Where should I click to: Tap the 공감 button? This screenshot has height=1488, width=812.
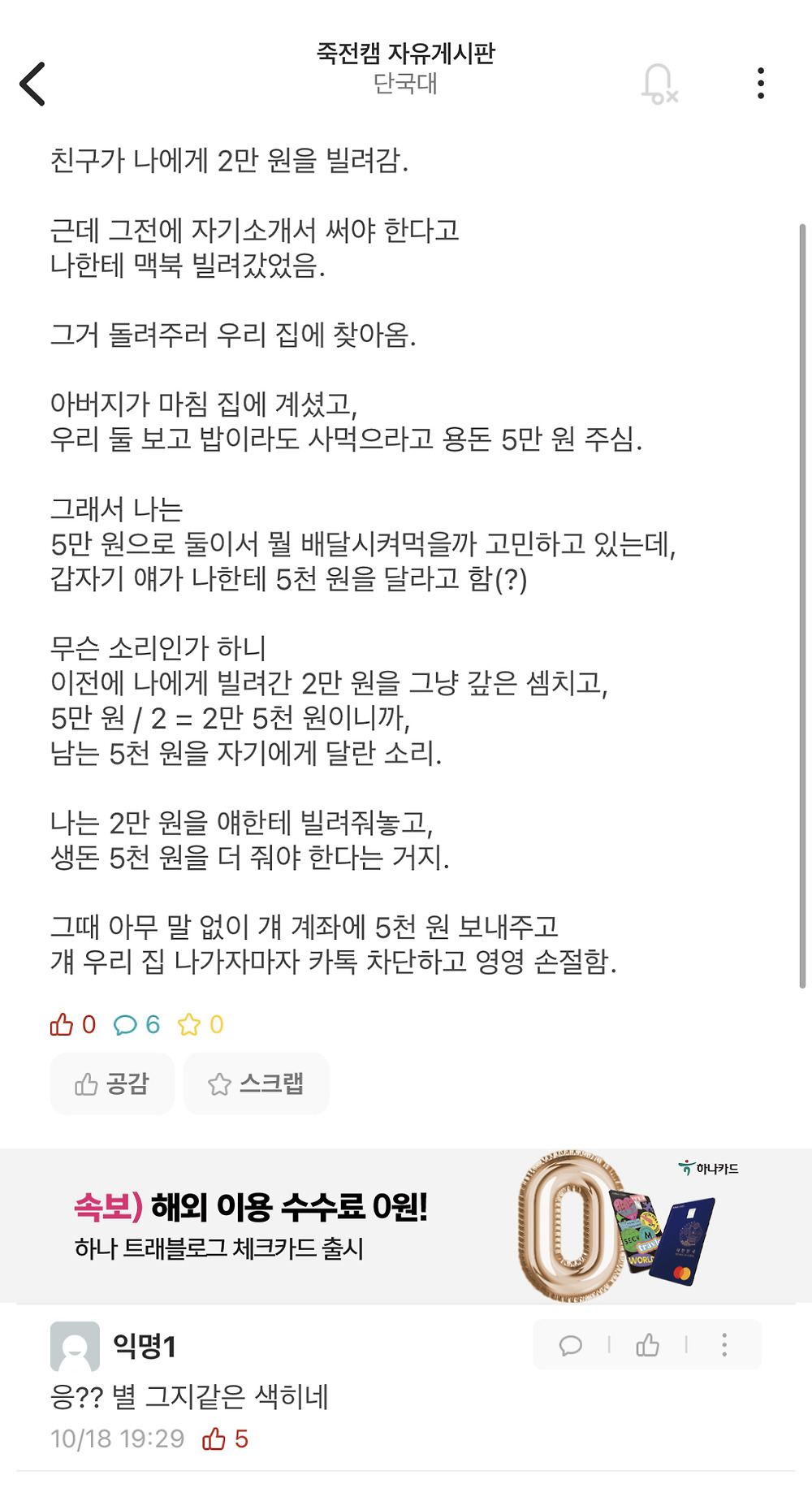[x=112, y=1084]
